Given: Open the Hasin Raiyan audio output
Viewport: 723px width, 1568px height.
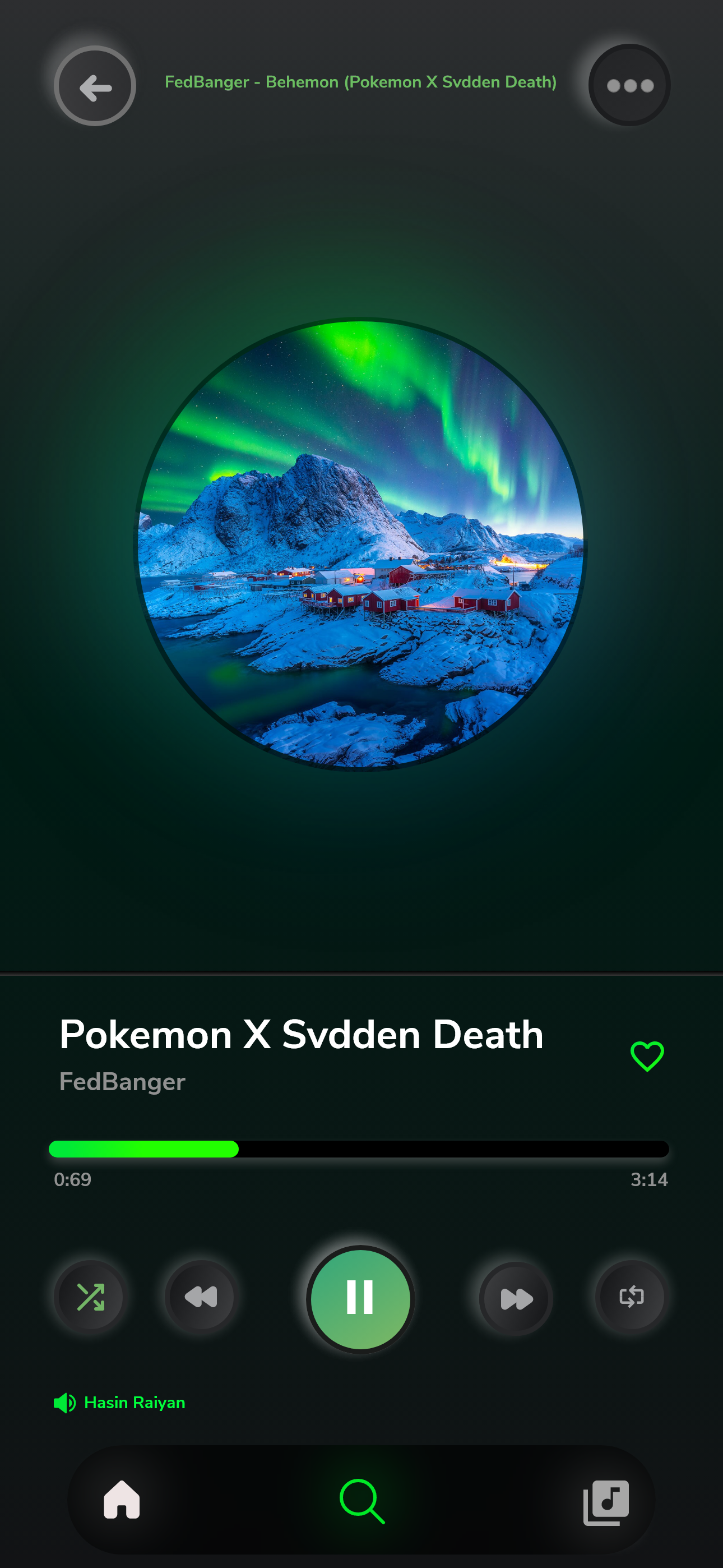Looking at the screenshot, I should pos(120,1403).
